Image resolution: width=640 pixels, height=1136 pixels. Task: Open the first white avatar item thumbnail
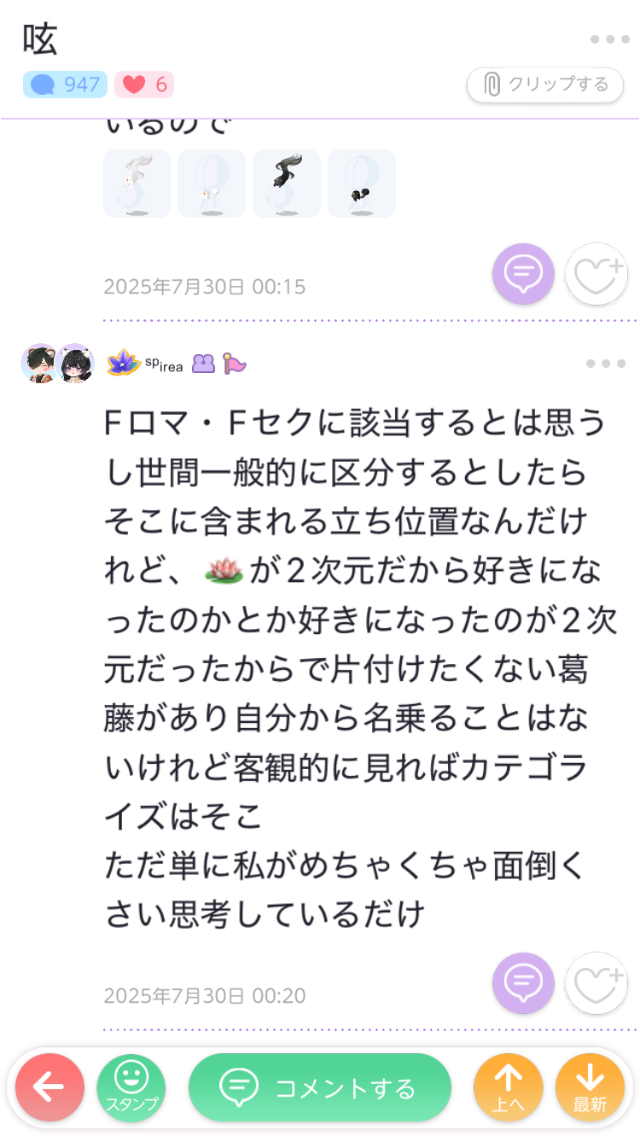pos(137,184)
